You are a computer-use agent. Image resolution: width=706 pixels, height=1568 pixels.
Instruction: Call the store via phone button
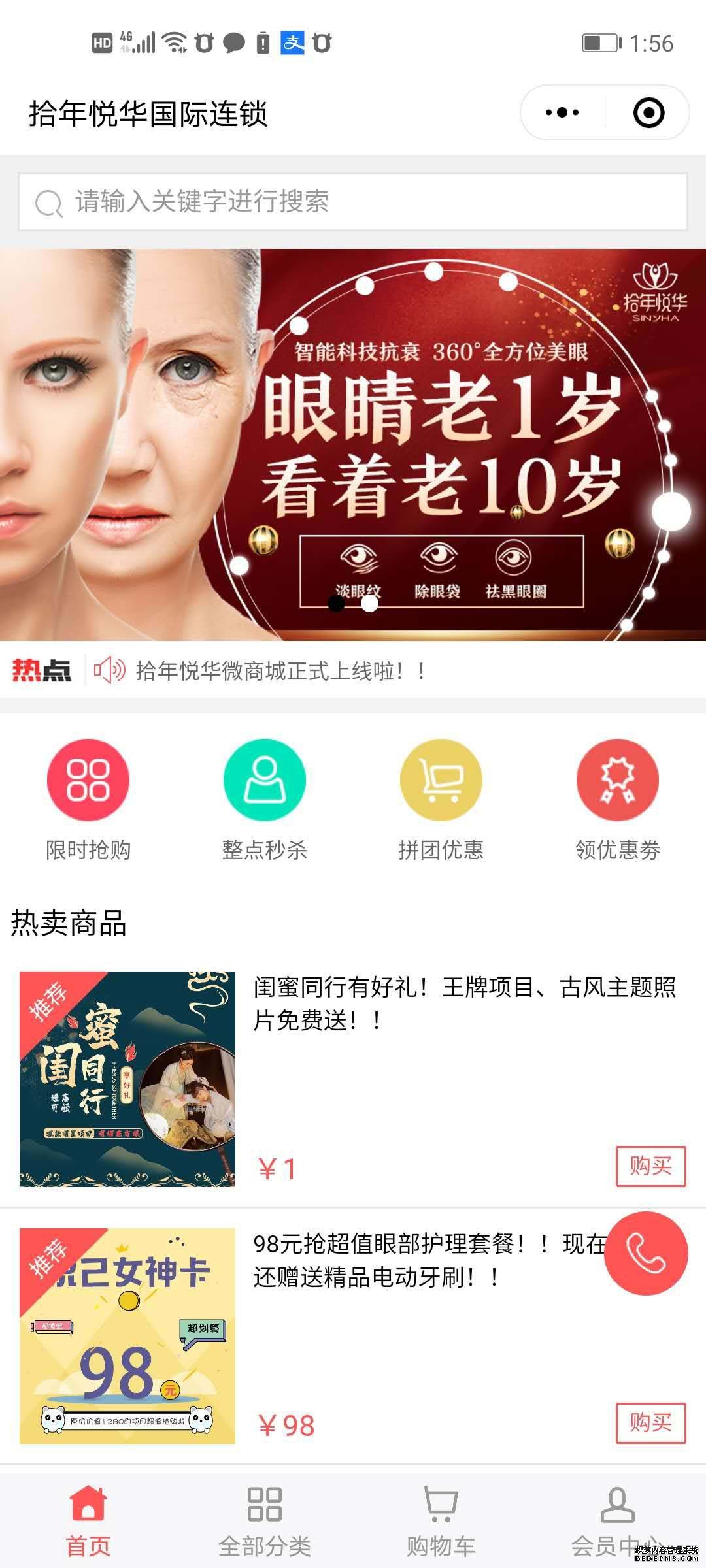tap(646, 1253)
